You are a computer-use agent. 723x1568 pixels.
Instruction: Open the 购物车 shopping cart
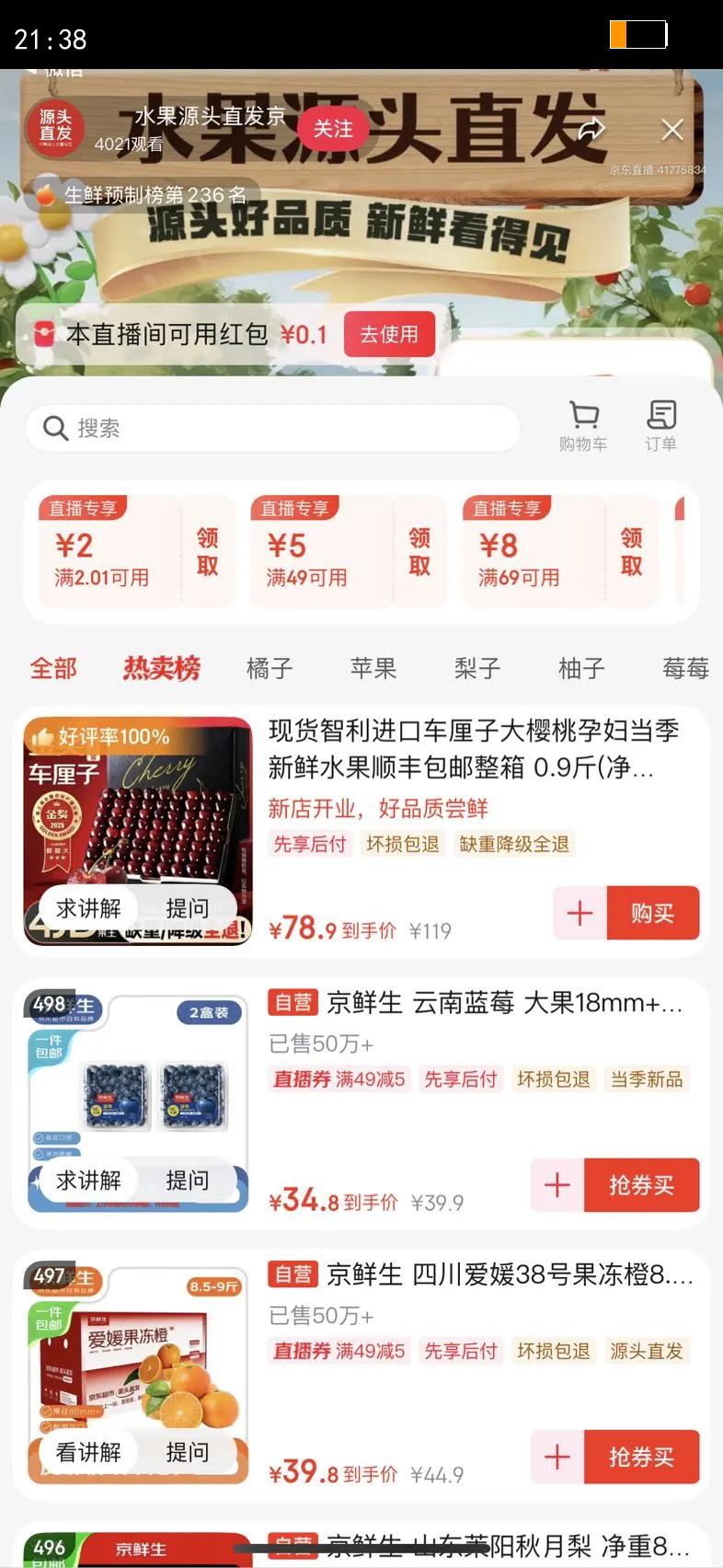pos(583,426)
